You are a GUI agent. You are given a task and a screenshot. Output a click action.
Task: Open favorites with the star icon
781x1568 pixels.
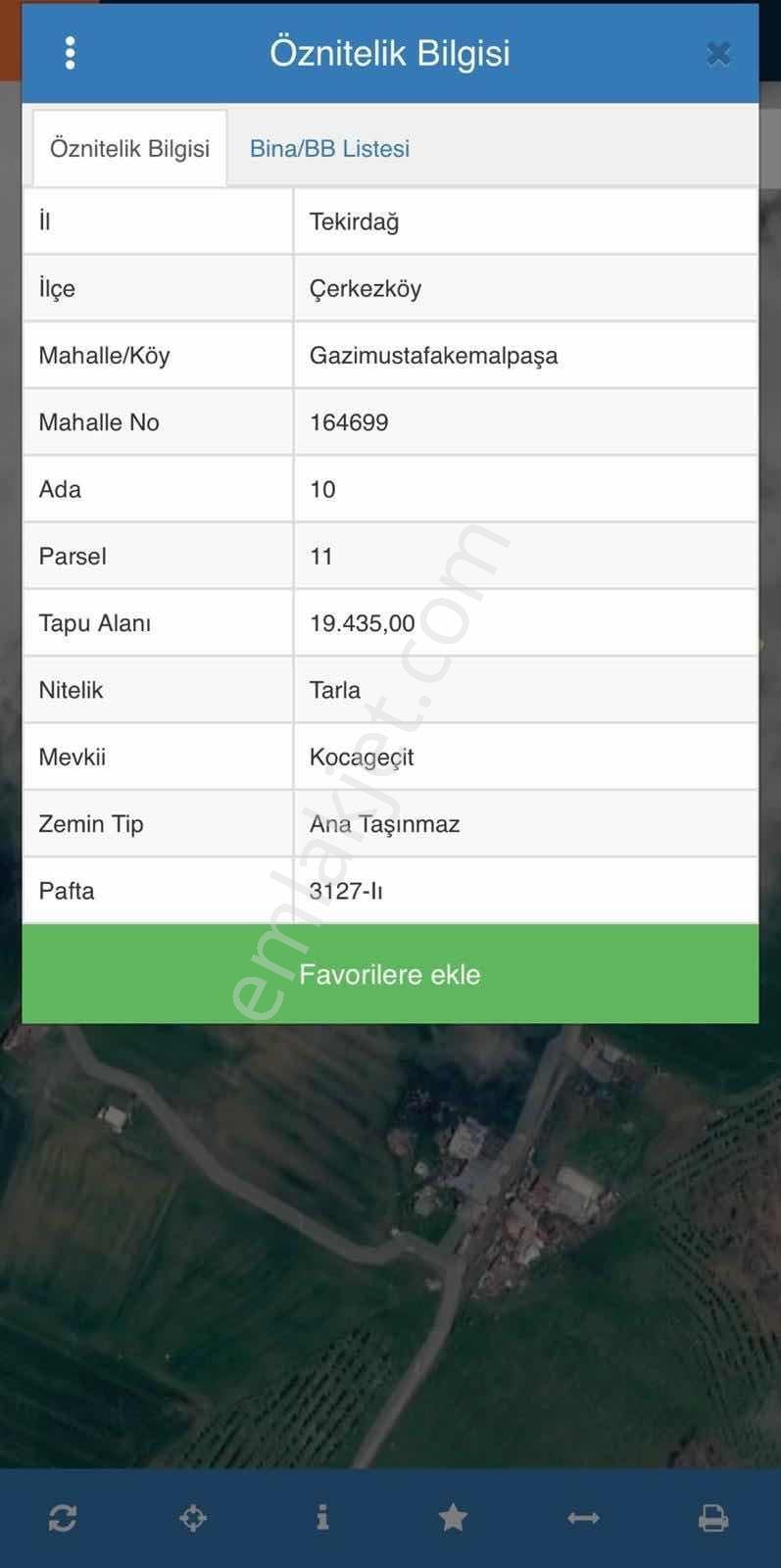[453, 1518]
